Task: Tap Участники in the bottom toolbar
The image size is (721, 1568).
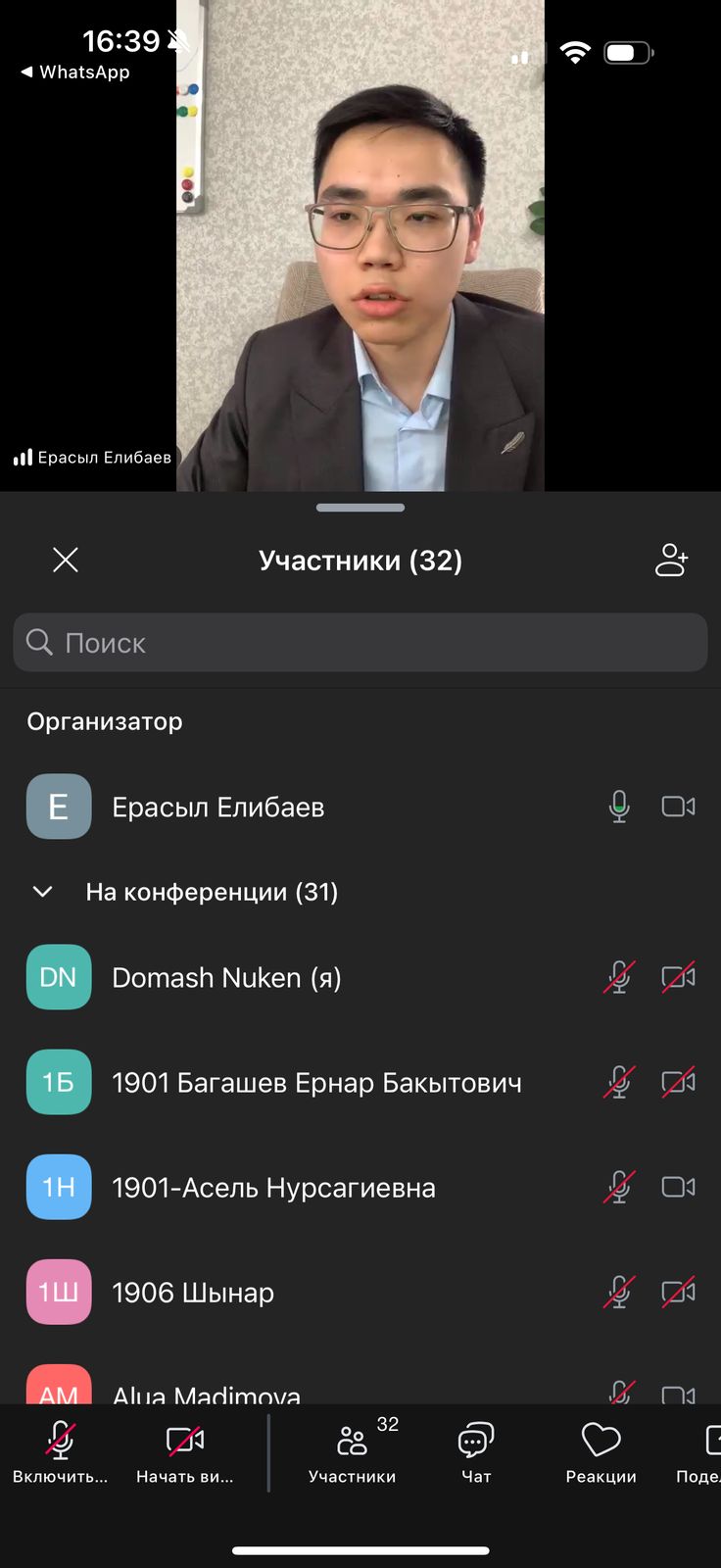Action: tap(353, 1452)
